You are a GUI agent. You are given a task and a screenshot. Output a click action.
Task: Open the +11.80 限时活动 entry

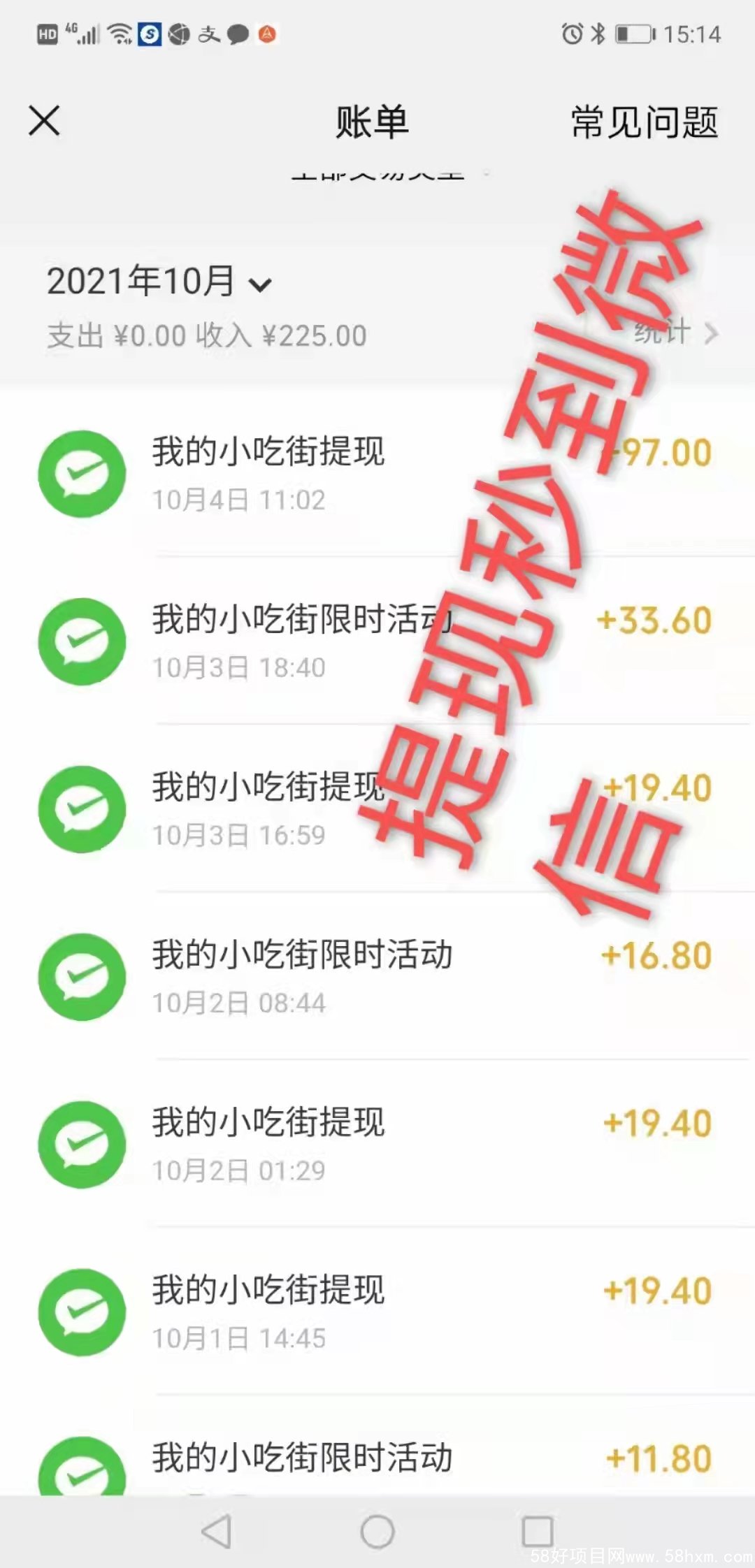pos(377,1460)
